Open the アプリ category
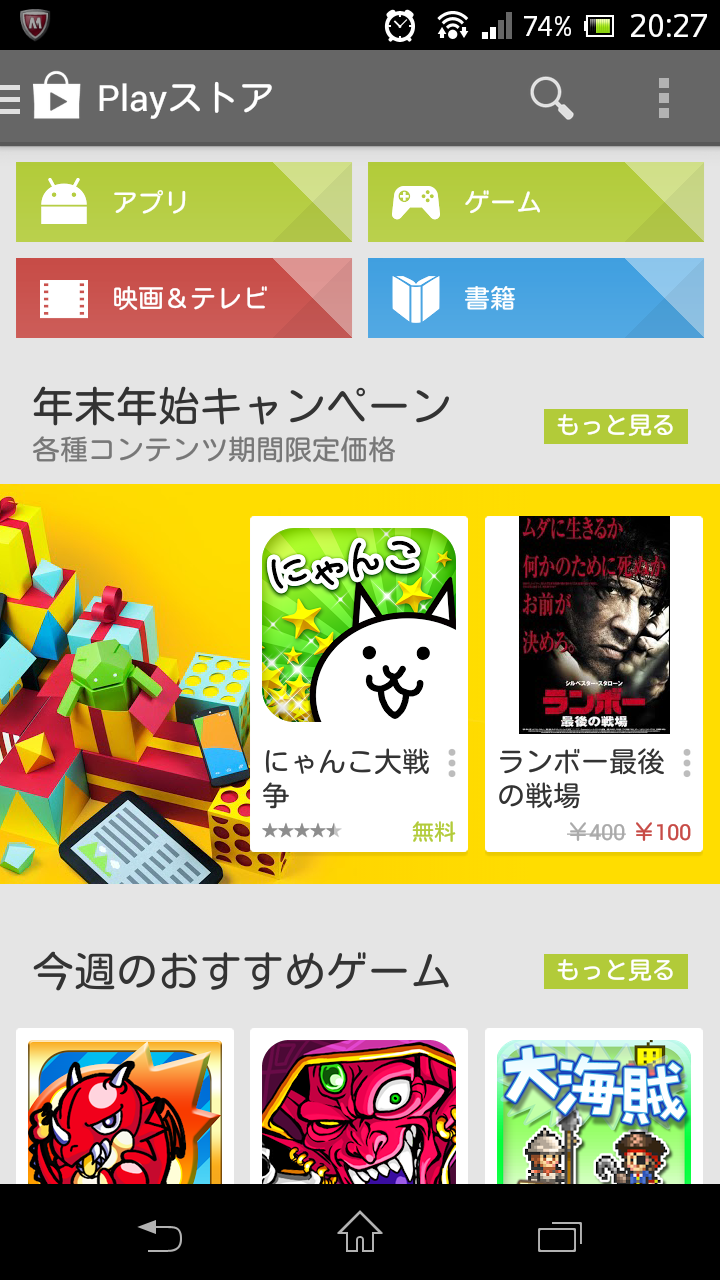The image size is (720, 1280). coord(184,202)
